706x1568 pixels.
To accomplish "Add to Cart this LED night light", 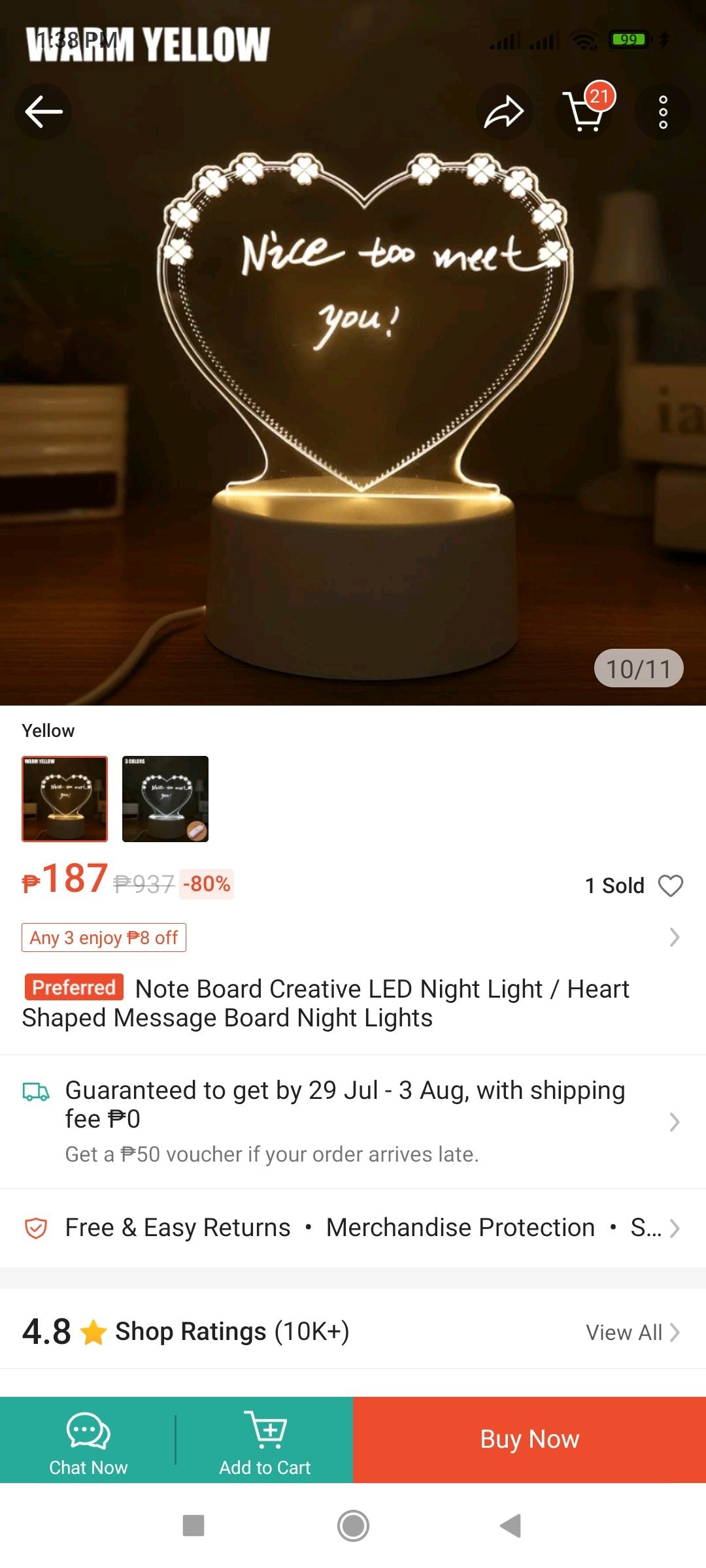I will click(265, 1440).
